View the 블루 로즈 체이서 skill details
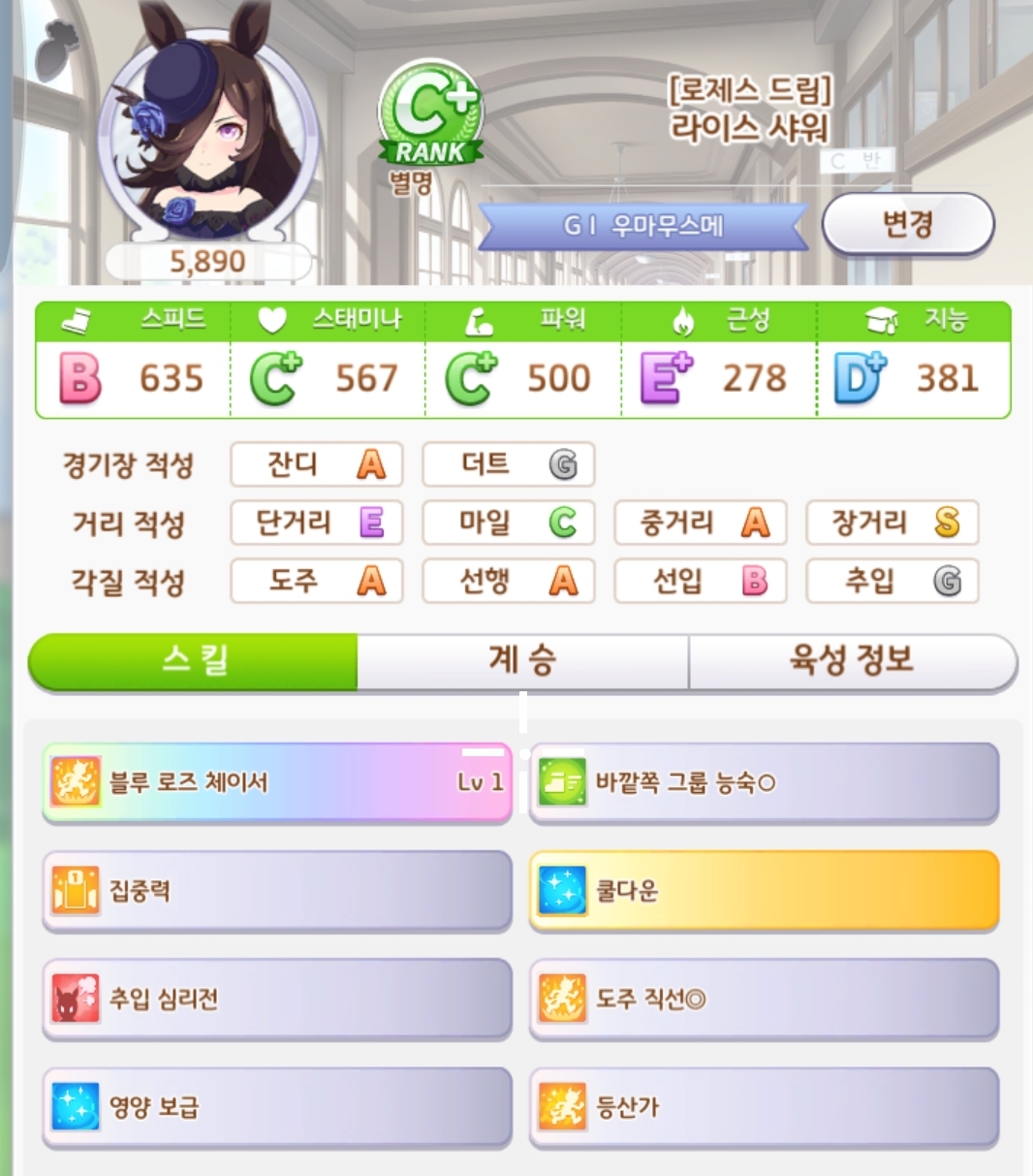Screen dimensions: 1033x1176 coord(276,782)
